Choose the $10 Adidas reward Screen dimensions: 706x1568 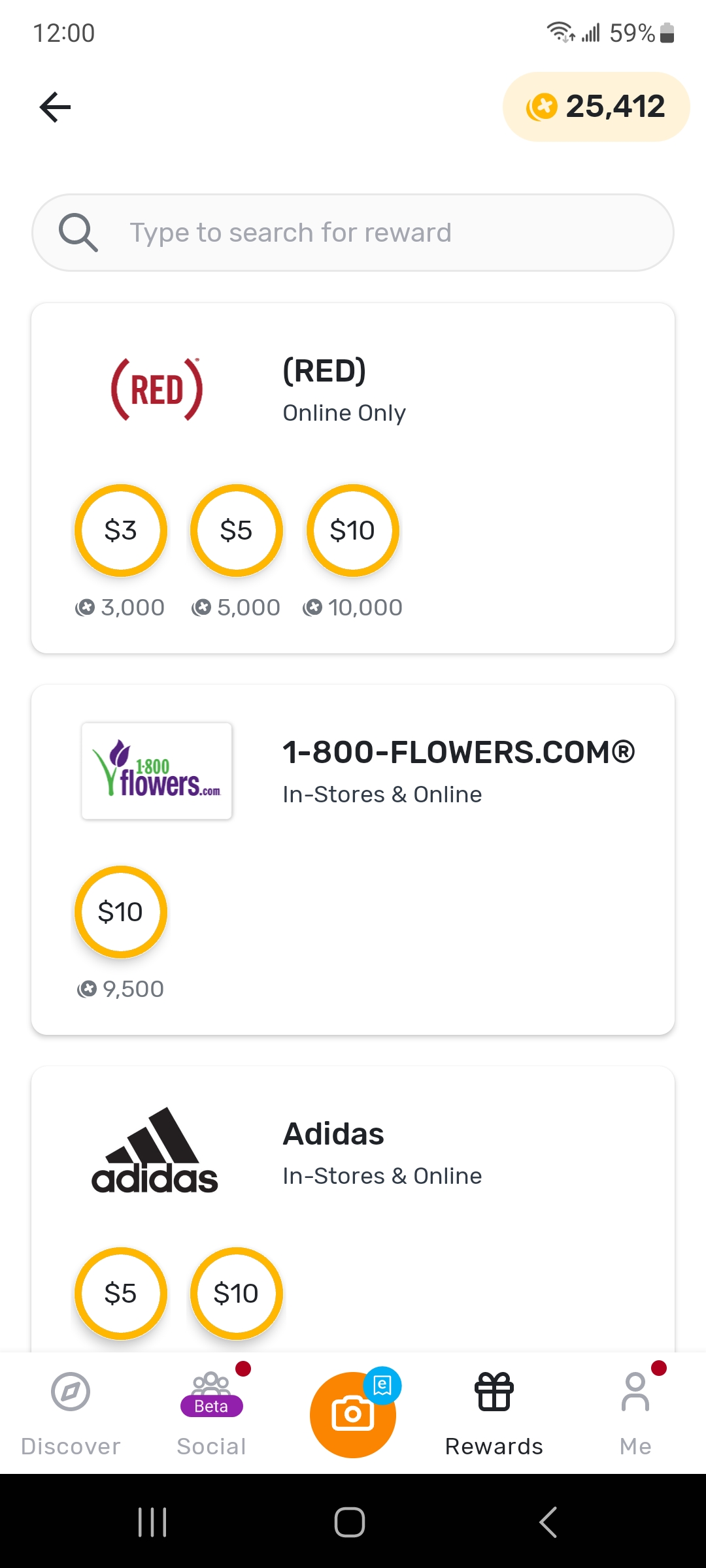pyautogui.click(x=237, y=1294)
